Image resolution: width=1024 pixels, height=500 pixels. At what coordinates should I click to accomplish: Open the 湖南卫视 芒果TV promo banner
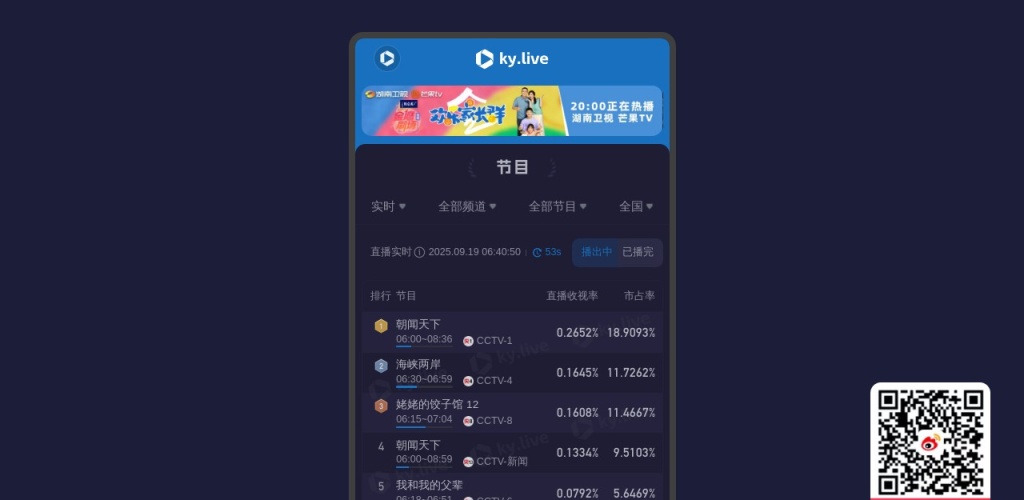(511, 111)
